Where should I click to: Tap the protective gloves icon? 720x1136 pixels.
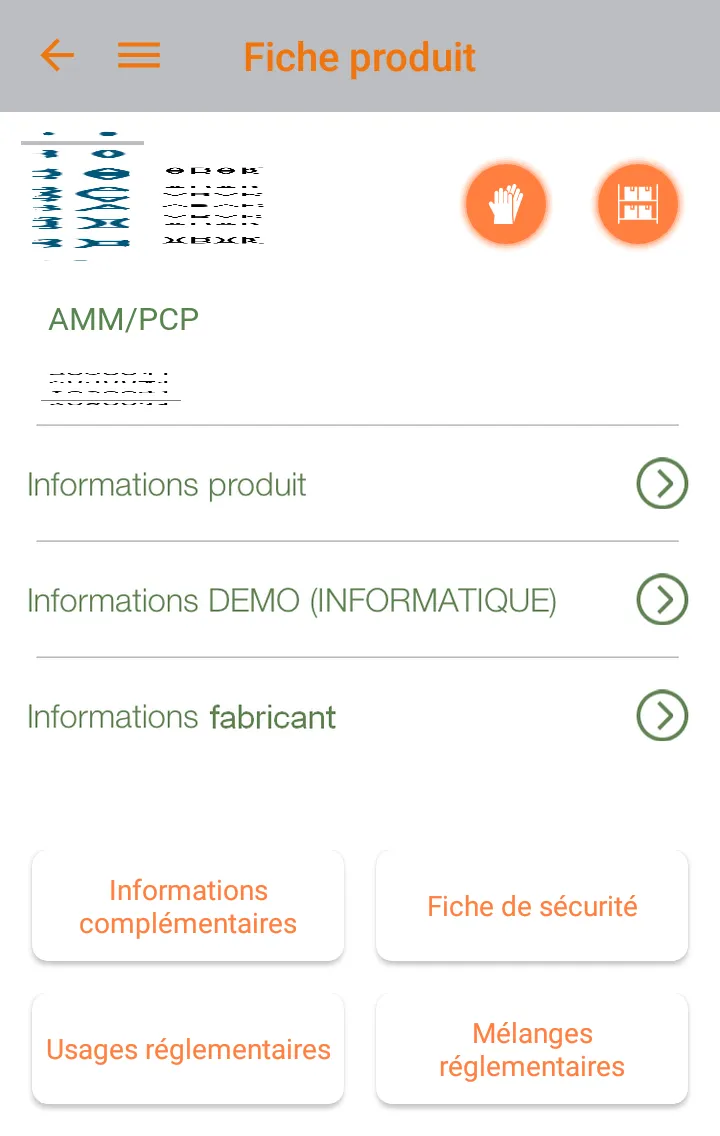coord(506,204)
